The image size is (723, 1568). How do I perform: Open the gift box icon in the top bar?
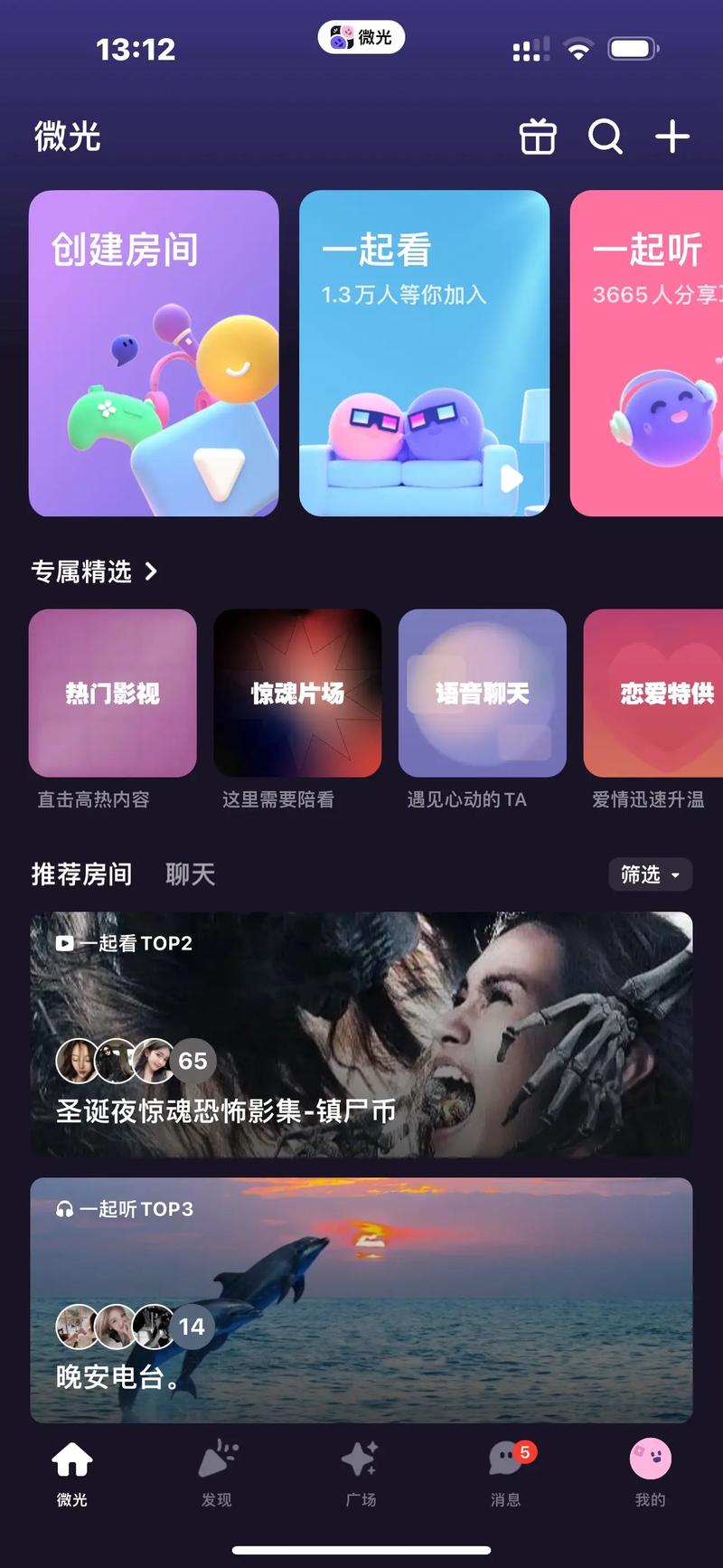537,137
